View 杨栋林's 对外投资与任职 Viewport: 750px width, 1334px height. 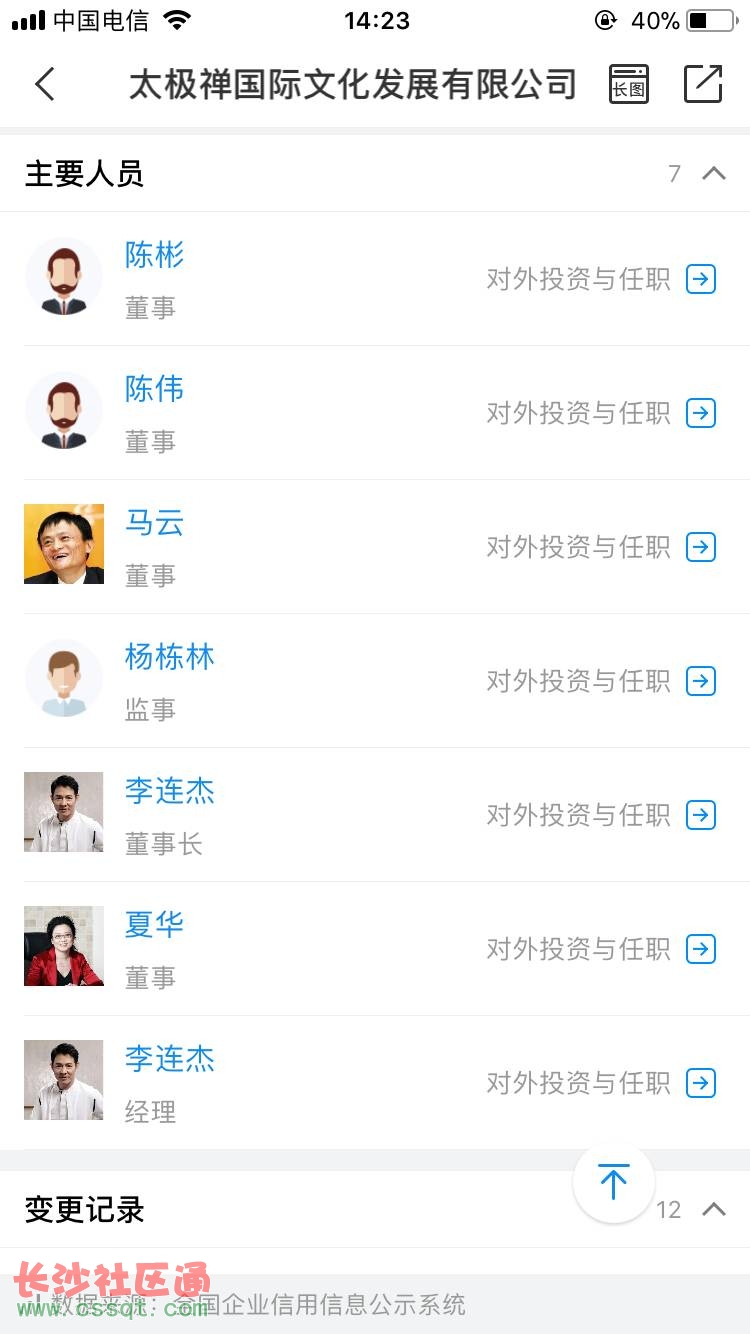(600, 681)
